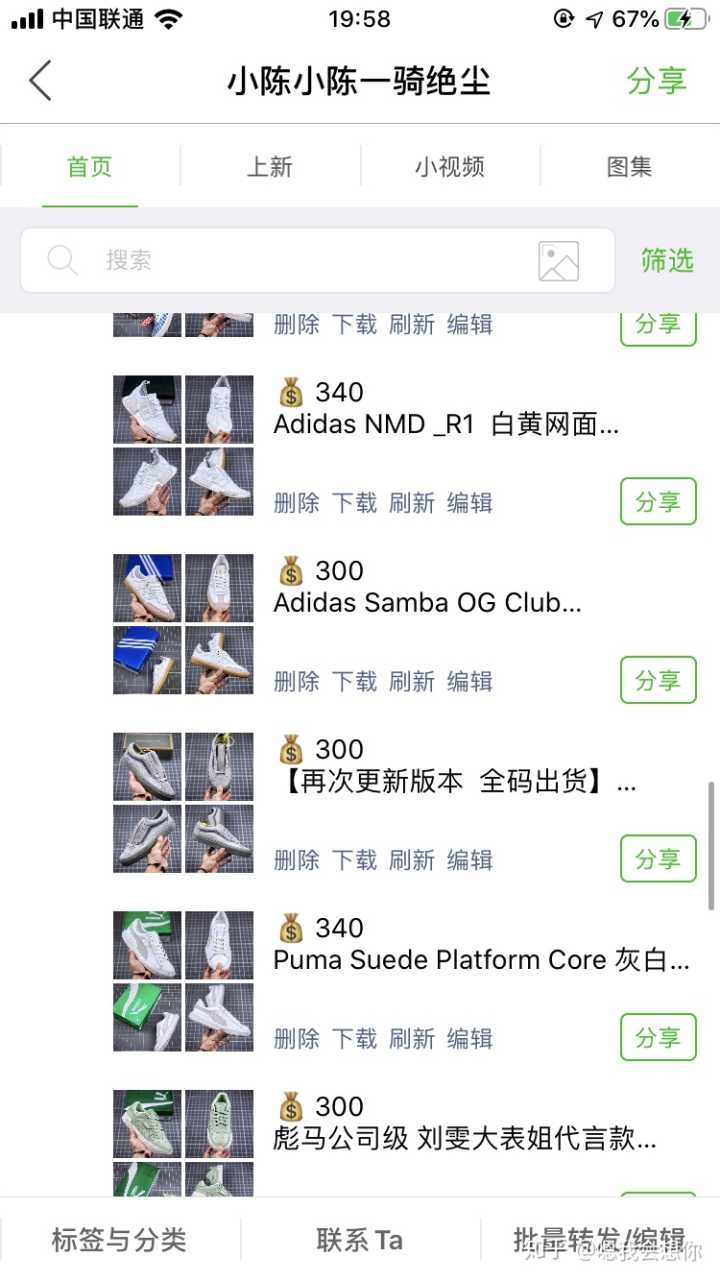The height and width of the screenshot is (1281, 720).
Task: Delete the Adidas NMD _R1 listing
Action: pyautogui.click(x=296, y=502)
